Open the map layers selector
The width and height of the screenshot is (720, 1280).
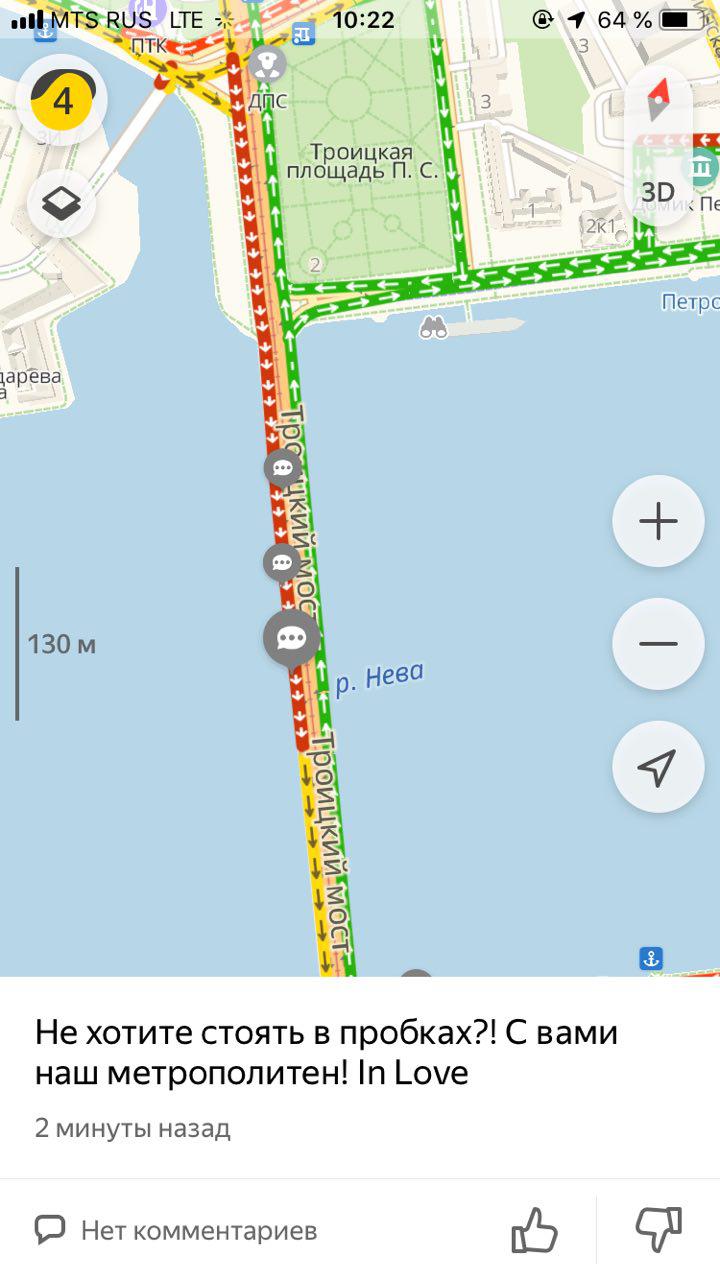pyautogui.click(x=62, y=205)
